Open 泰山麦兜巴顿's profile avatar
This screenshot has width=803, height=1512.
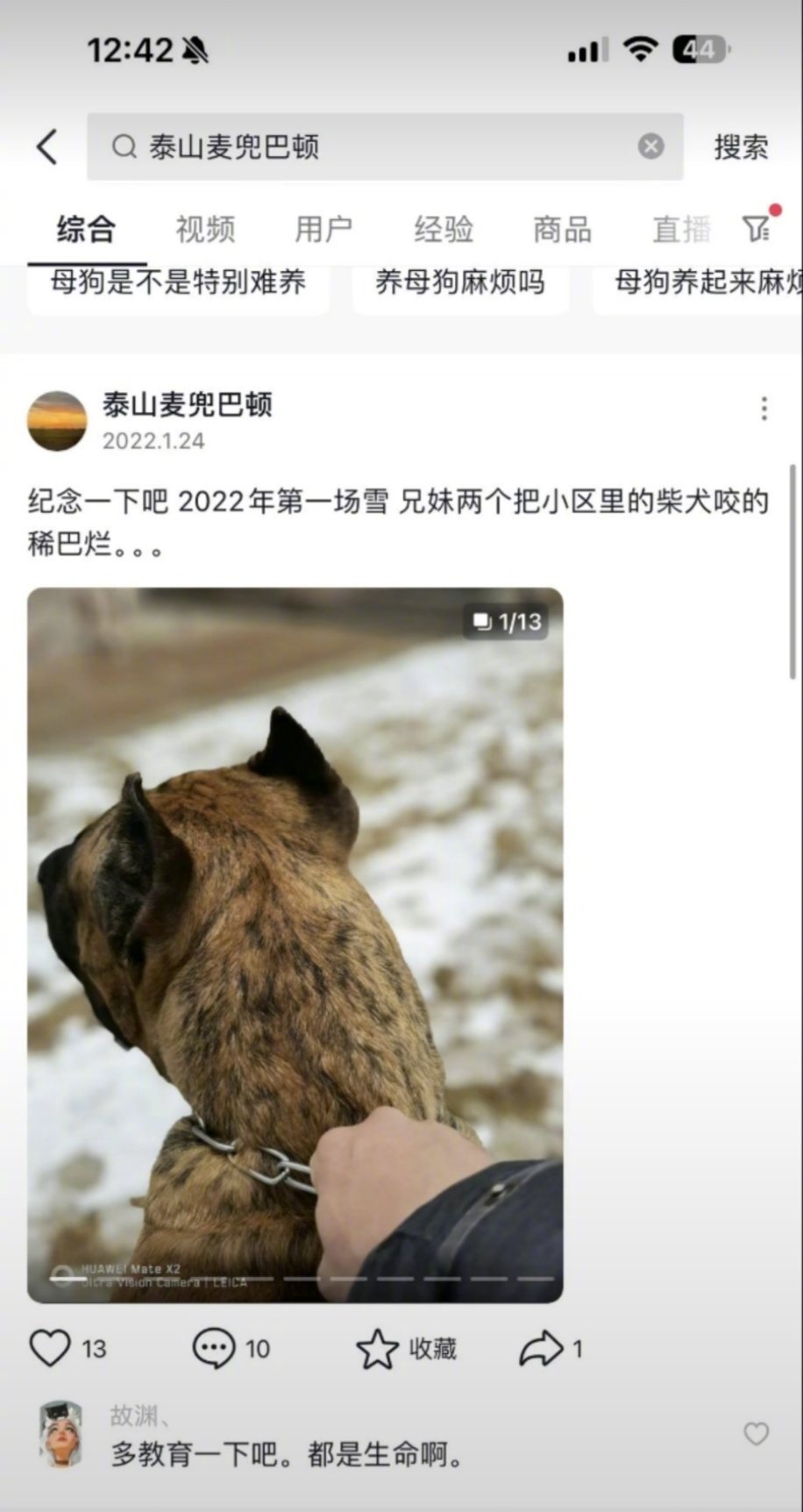click(58, 421)
